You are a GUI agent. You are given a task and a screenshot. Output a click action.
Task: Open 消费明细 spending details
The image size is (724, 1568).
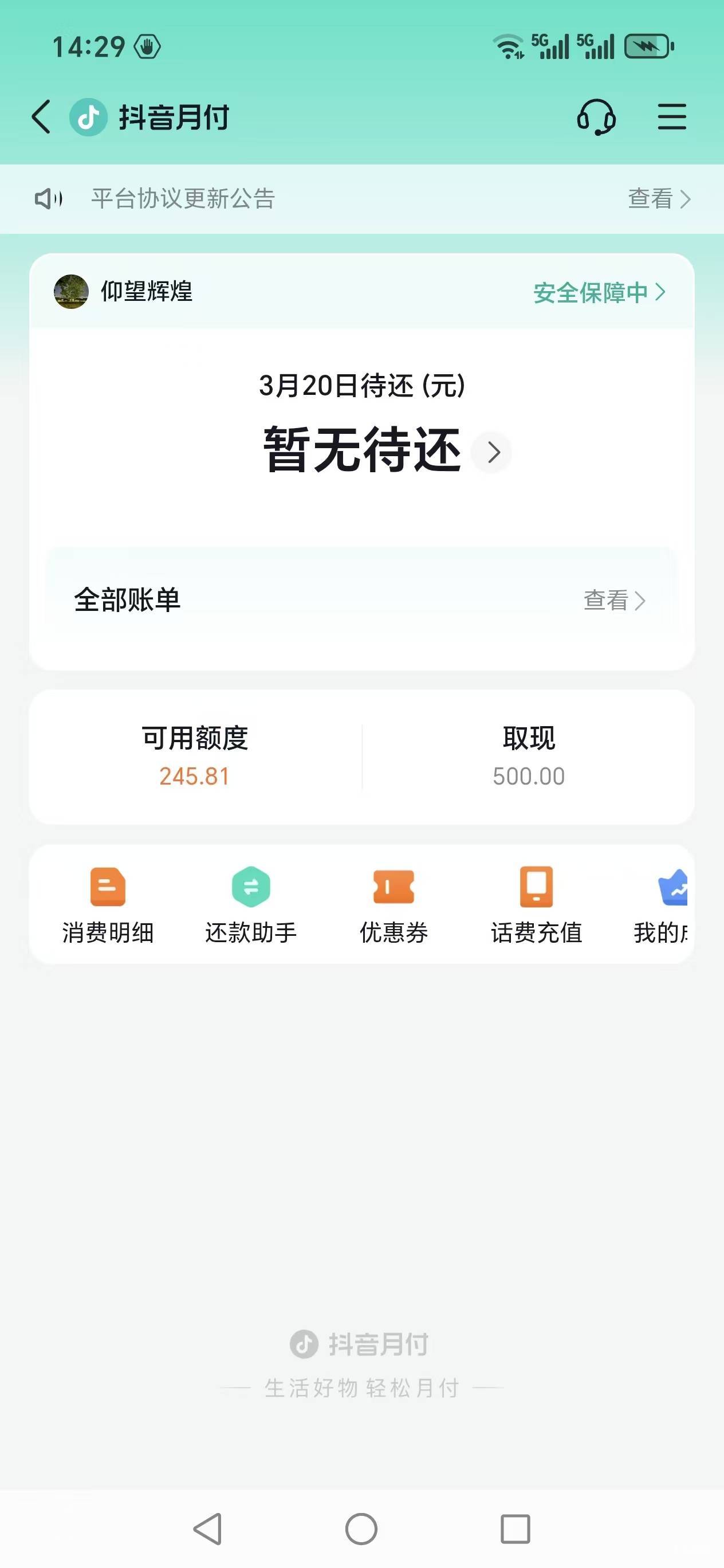pyautogui.click(x=108, y=904)
